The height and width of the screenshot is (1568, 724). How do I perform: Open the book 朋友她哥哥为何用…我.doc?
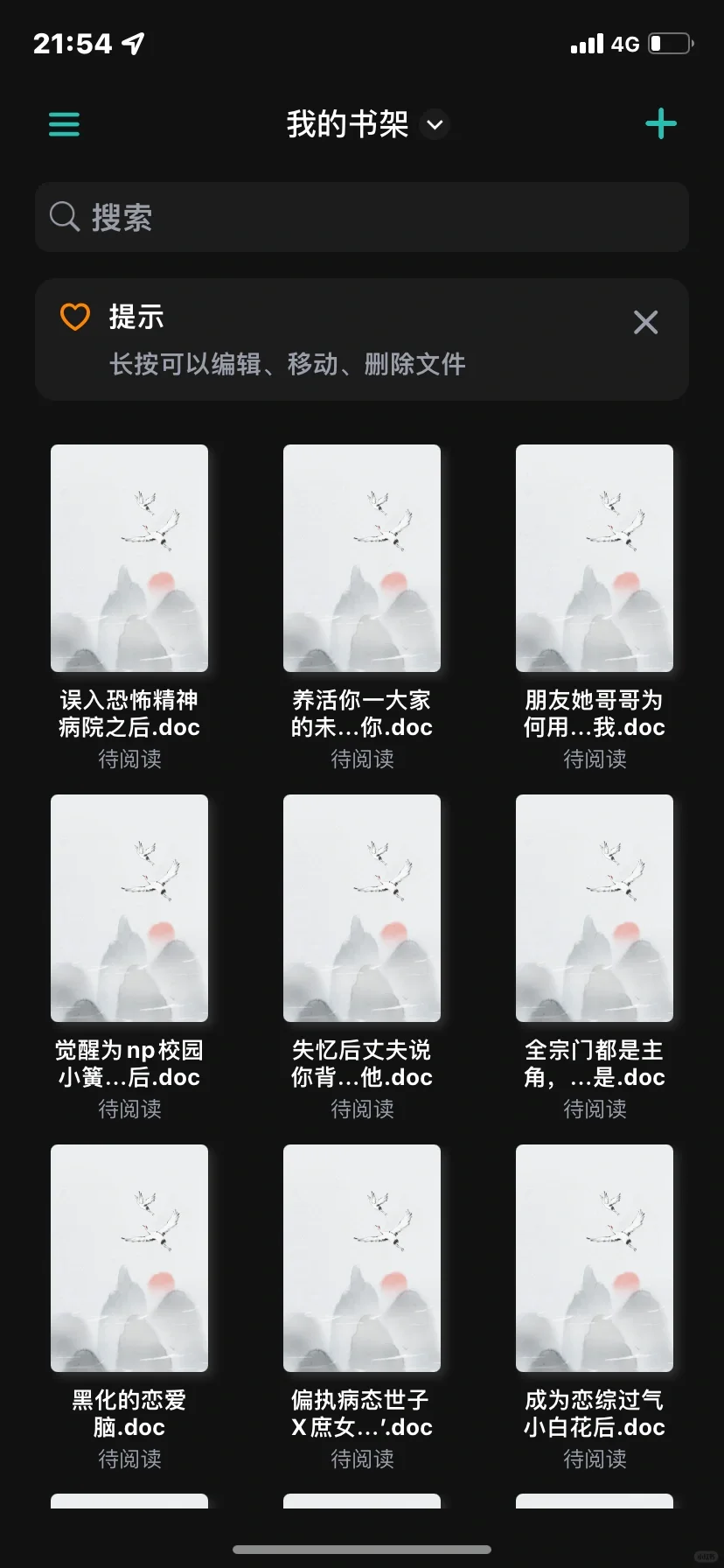595,558
